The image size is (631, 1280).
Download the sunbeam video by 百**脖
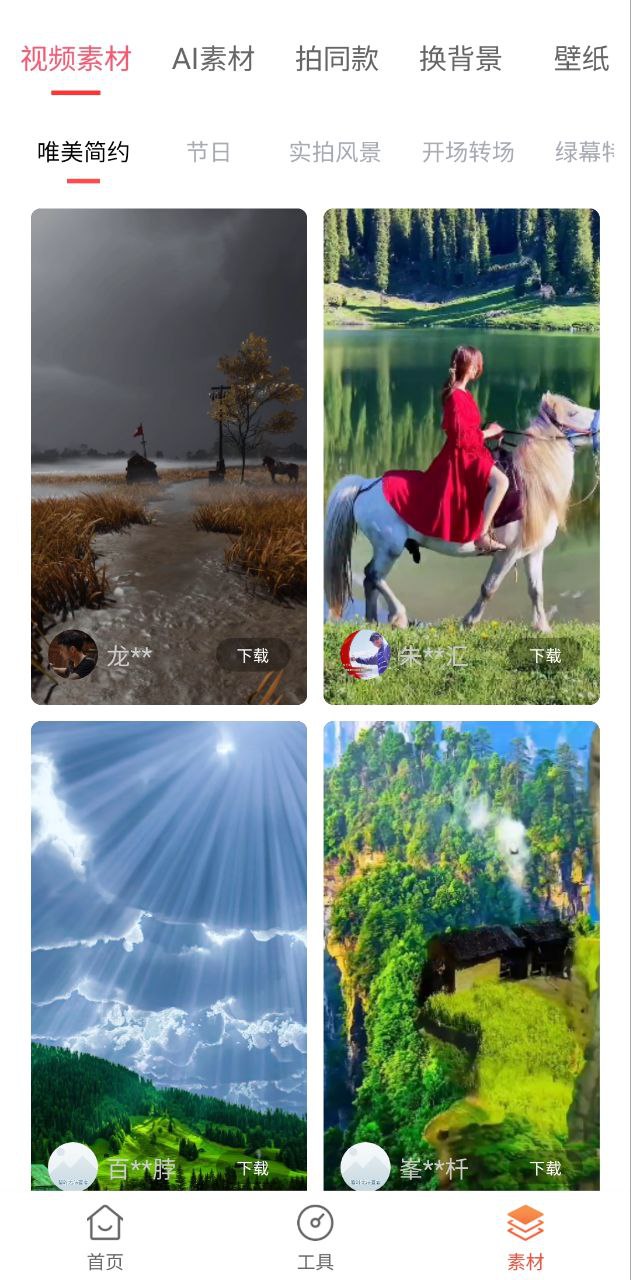click(x=253, y=1168)
